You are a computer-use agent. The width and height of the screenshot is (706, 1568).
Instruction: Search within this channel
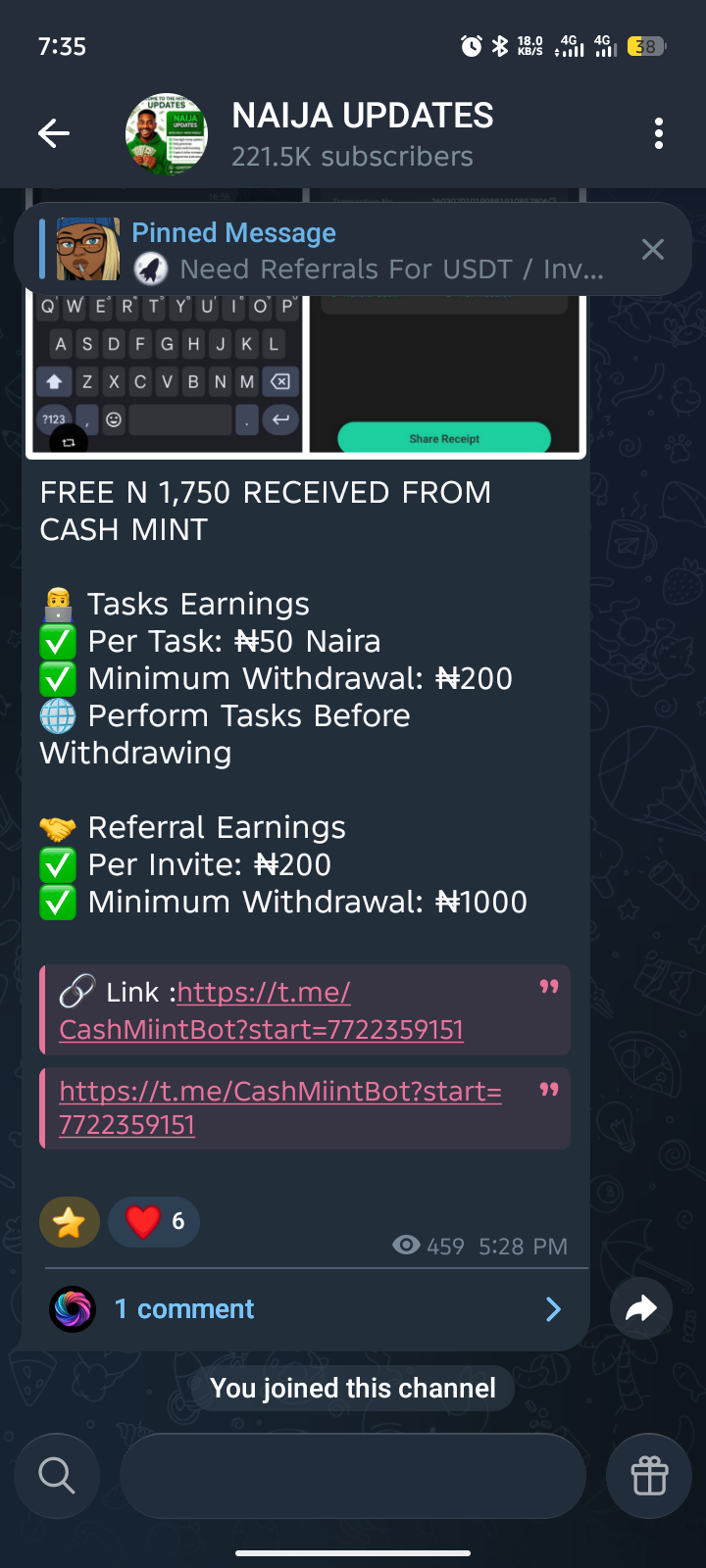[x=57, y=1475]
